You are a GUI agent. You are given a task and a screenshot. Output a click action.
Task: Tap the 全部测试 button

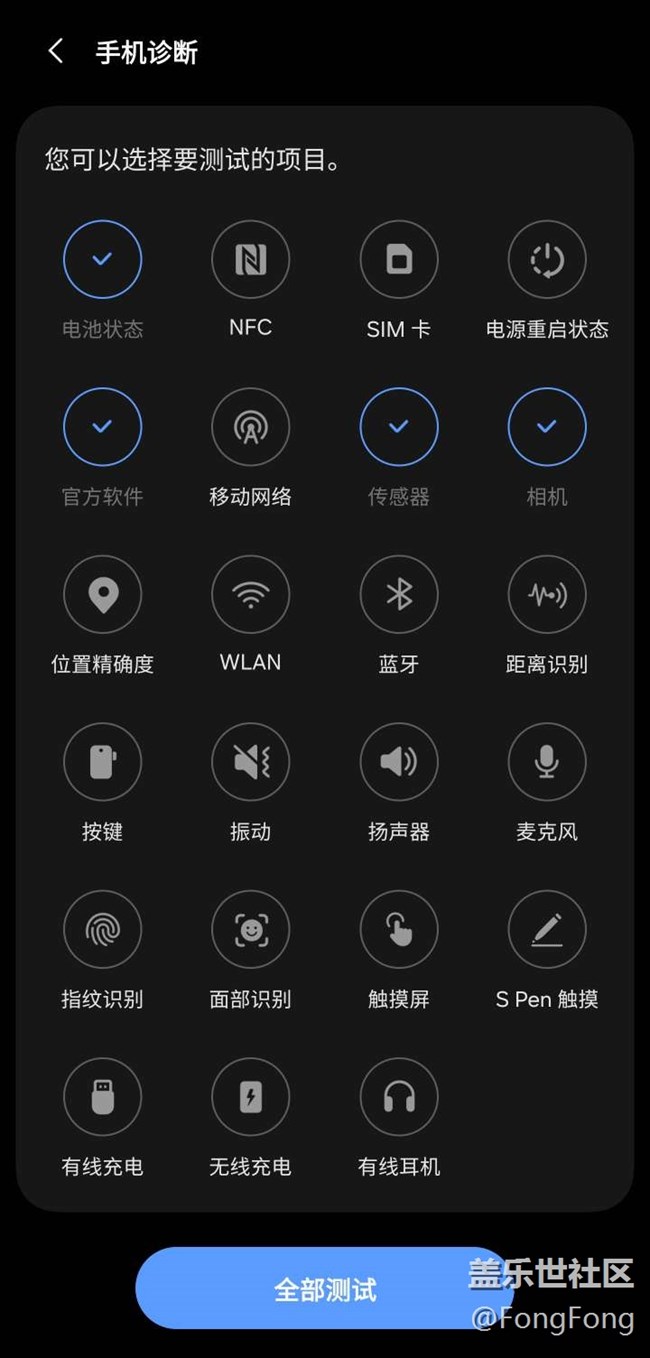click(x=325, y=1289)
